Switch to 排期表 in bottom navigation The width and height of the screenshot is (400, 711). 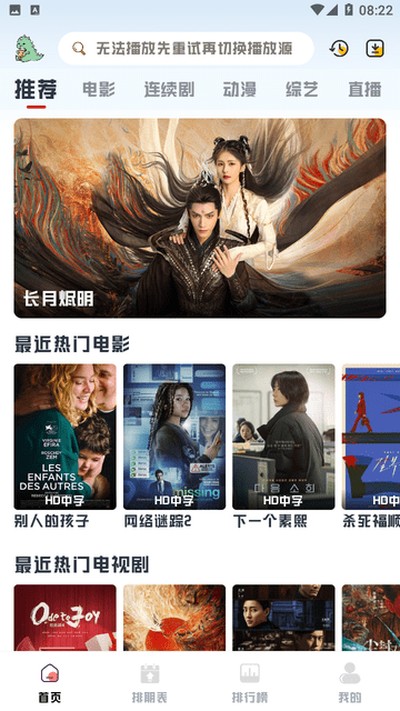click(150, 683)
